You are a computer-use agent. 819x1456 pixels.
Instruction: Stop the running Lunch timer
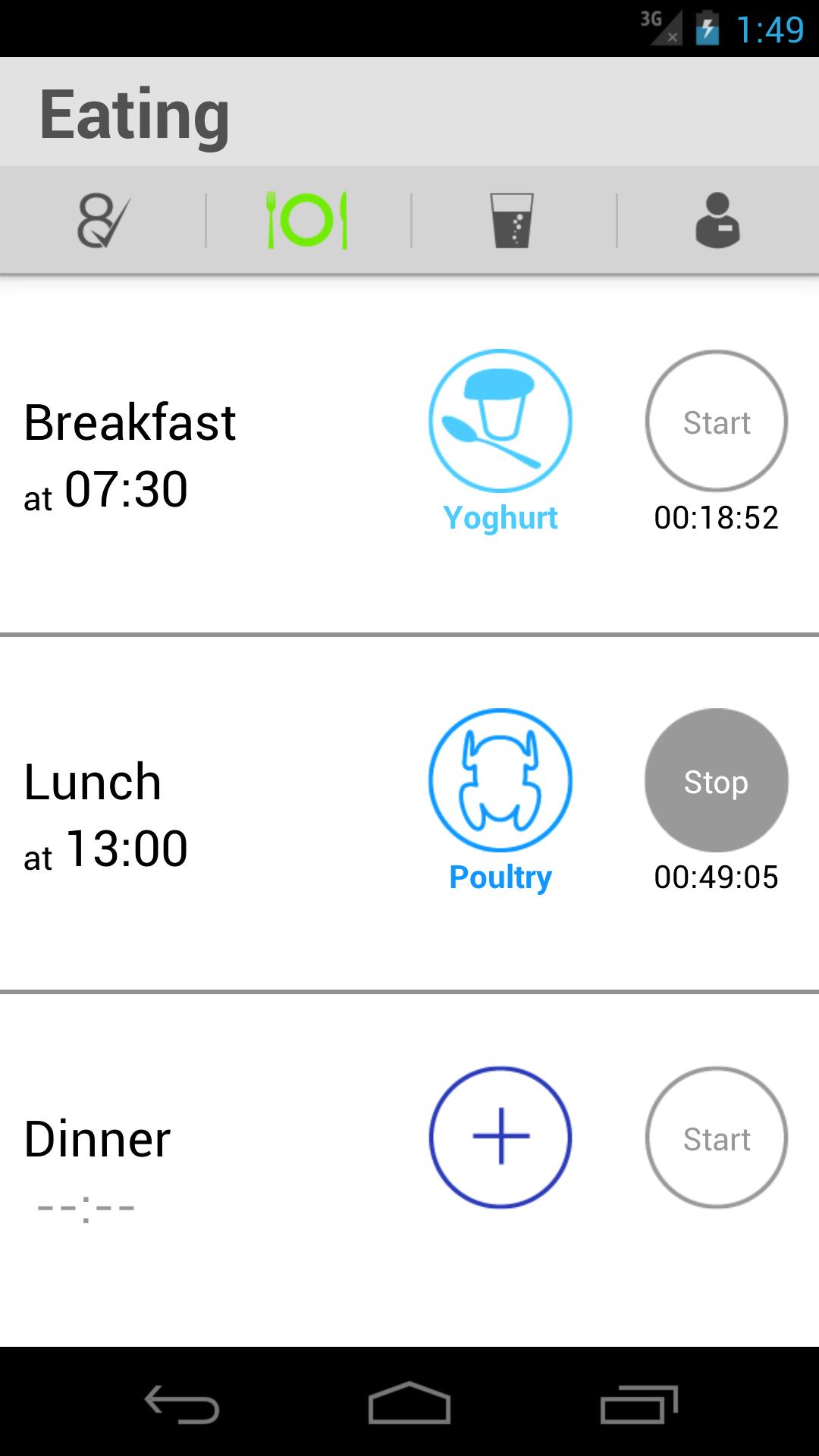(716, 781)
